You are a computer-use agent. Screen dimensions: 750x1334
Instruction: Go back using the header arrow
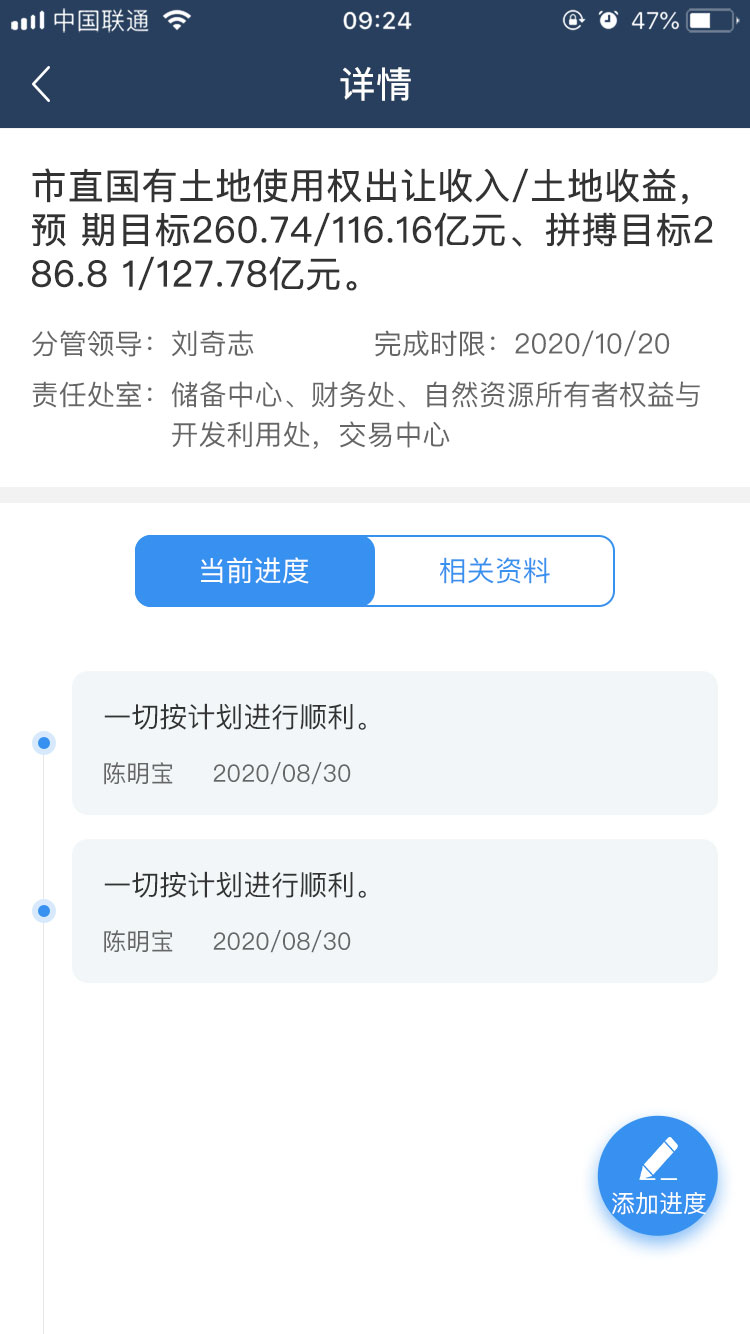coord(41,85)
